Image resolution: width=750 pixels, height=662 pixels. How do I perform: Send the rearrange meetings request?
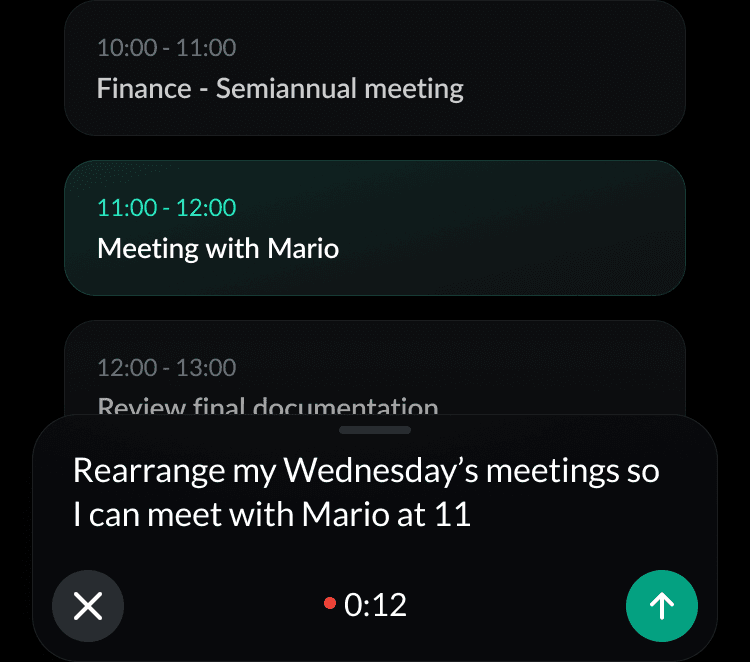point(661,605)
